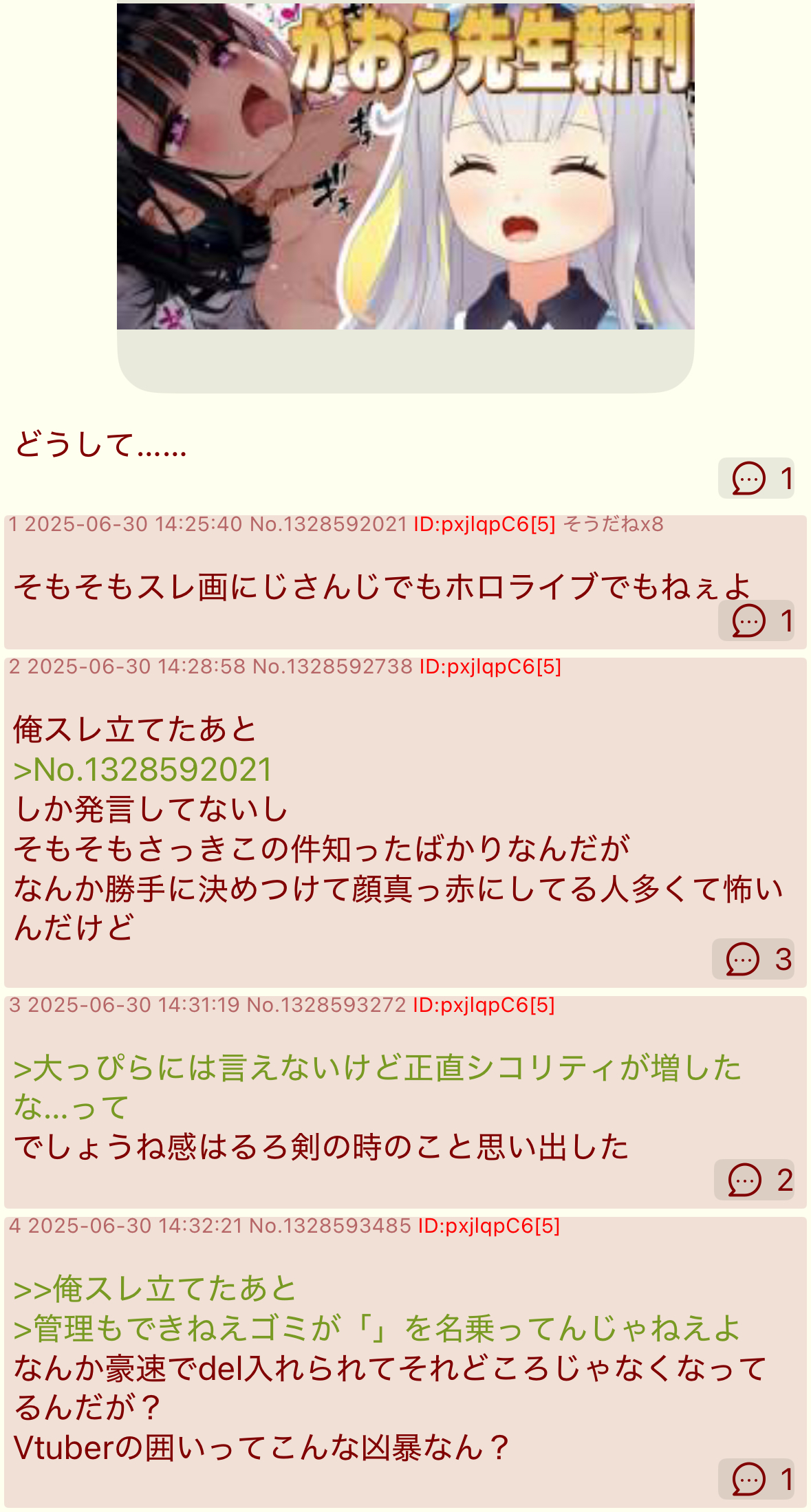View replies to post No.1328592021
This screenshot has height=1512, width=811.
click(x=756, y=620)
